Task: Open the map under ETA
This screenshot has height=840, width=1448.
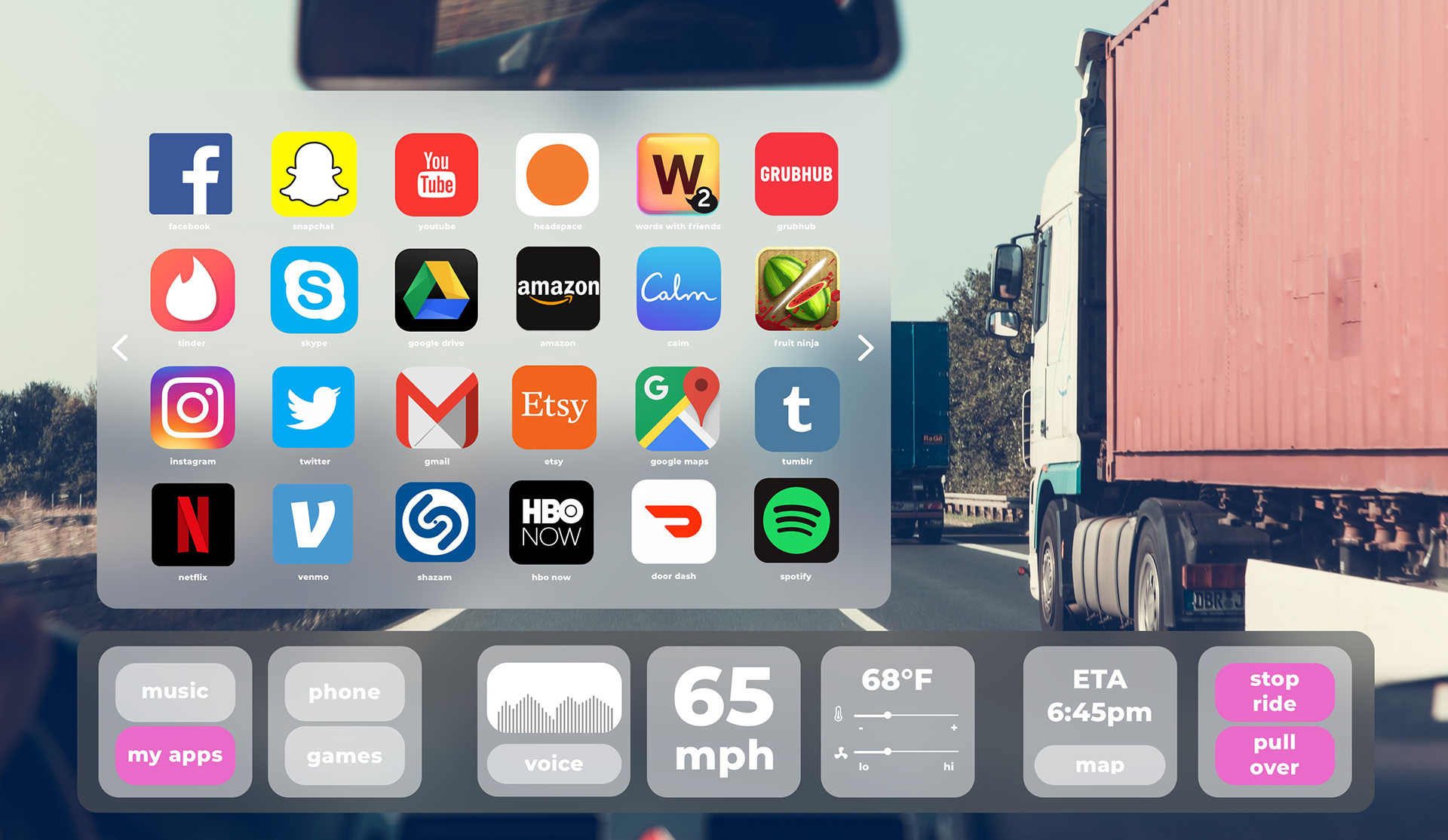Action: click(1100, 765)
